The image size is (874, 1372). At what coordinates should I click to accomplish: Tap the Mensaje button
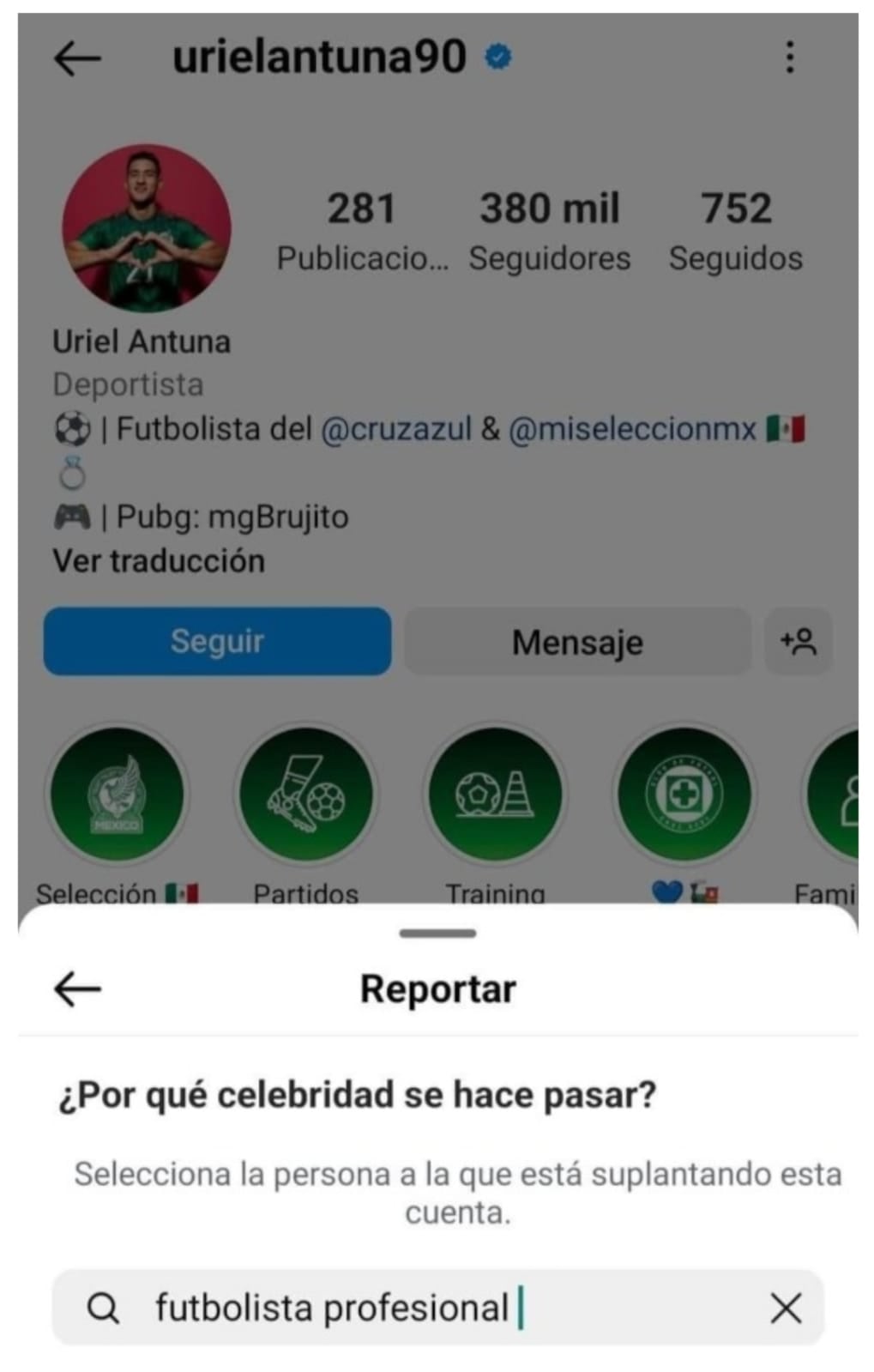pyautogui.click(x=577, y=642)
